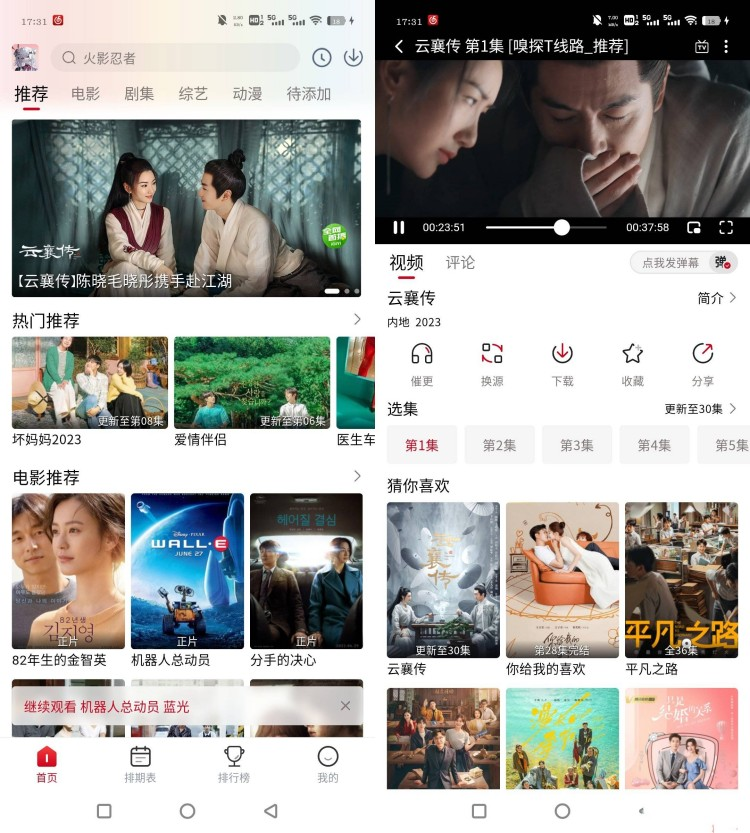This screenshot has width=750, height=833.
Task: Pause the video playback
Action: point(399,228)
